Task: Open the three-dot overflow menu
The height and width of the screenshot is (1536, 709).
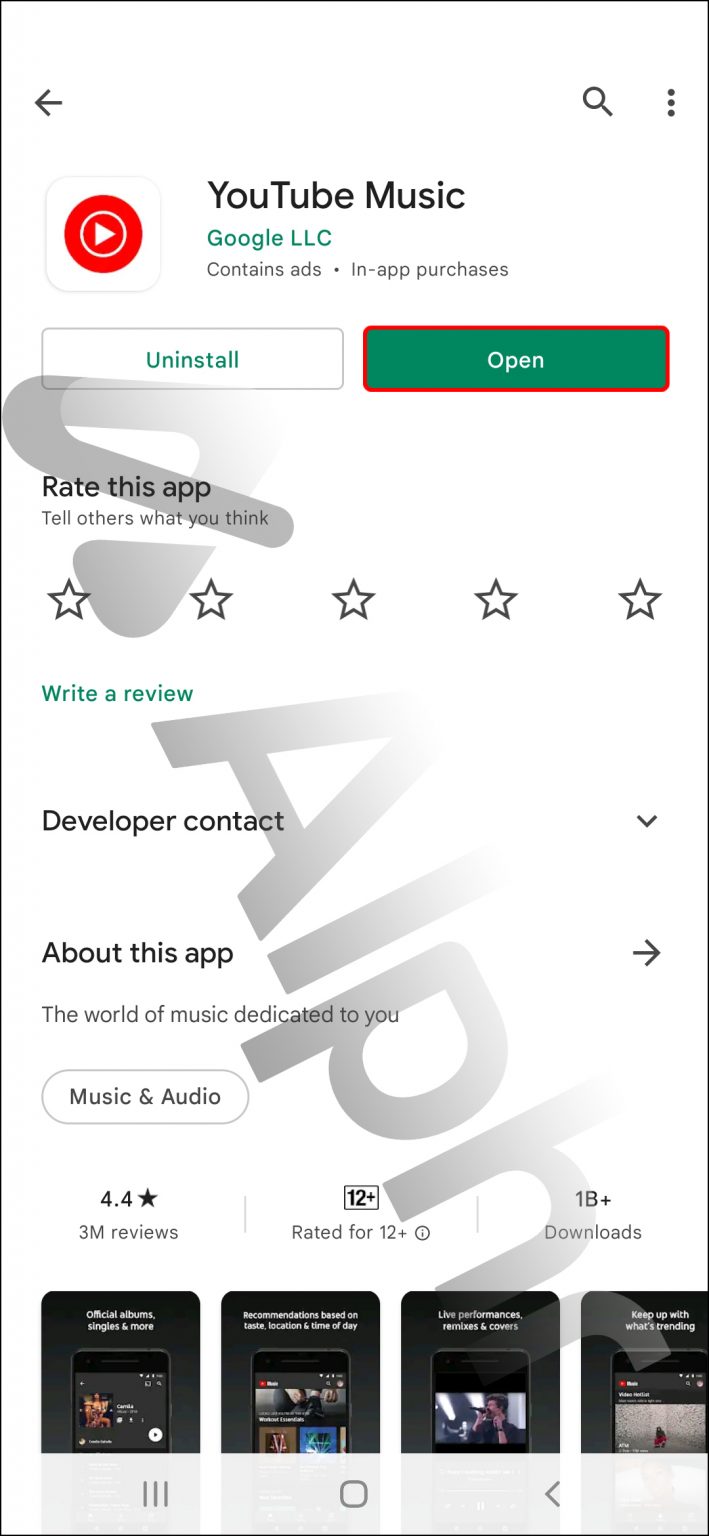Action: click(671, 102)
